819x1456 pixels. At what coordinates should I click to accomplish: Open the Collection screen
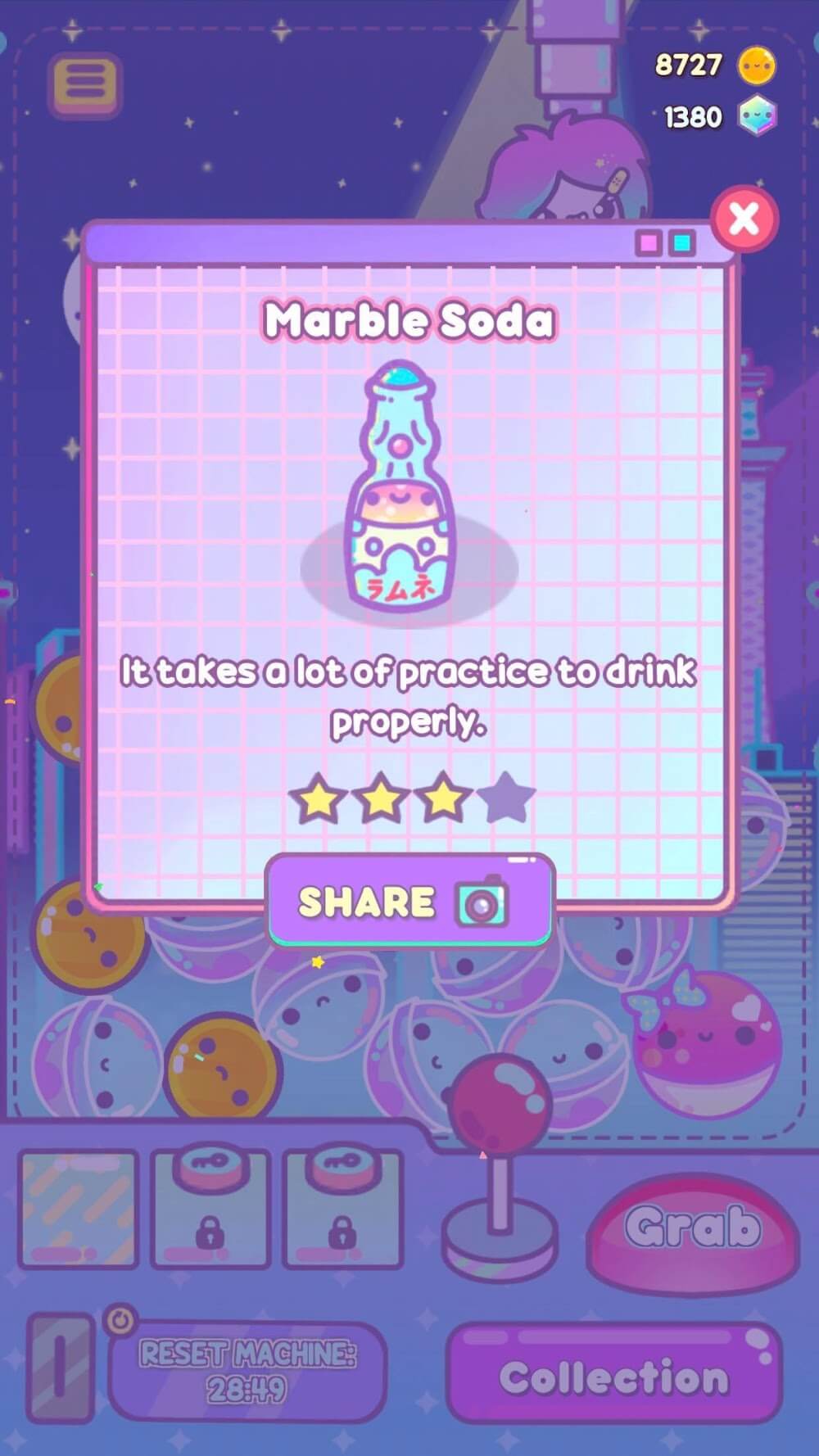614,1377
